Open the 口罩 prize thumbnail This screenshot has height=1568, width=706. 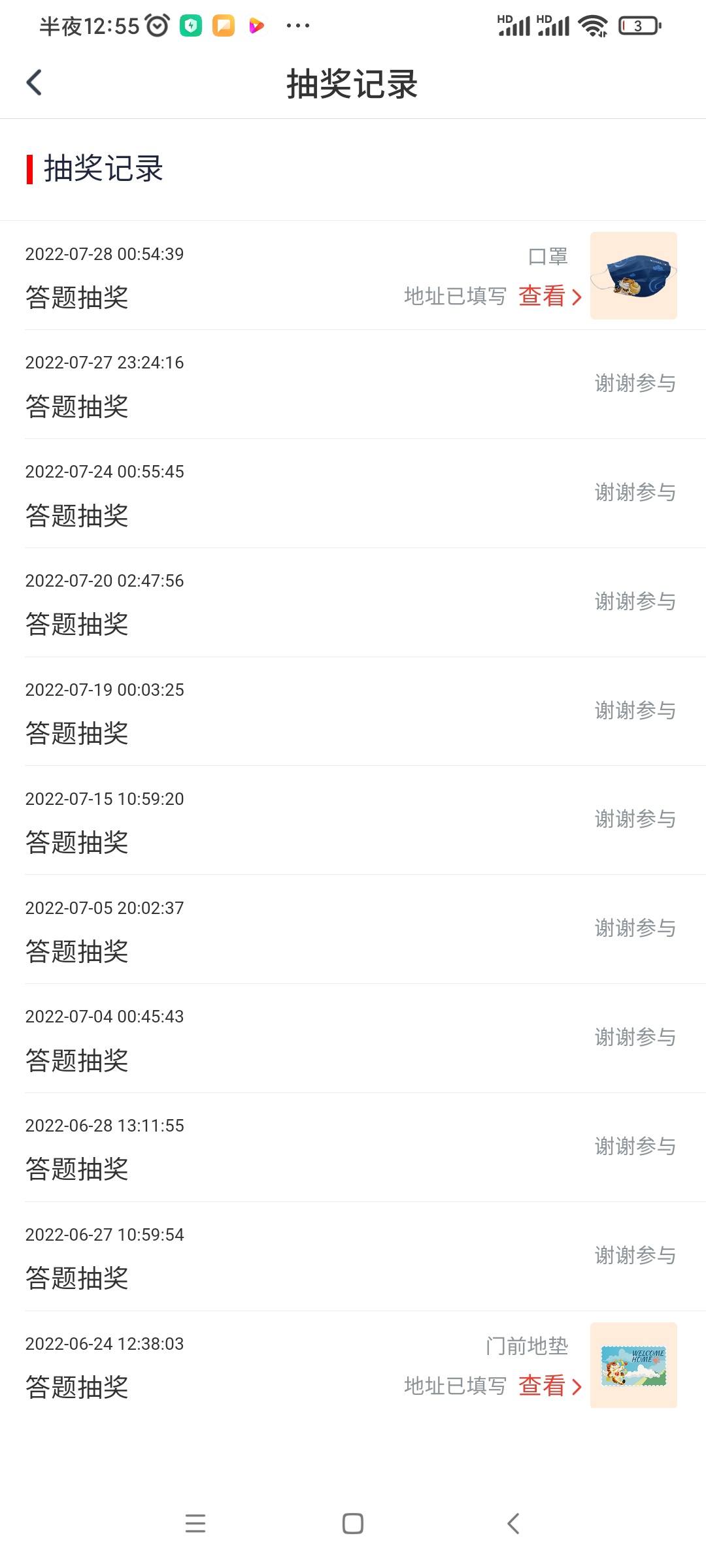633,276
